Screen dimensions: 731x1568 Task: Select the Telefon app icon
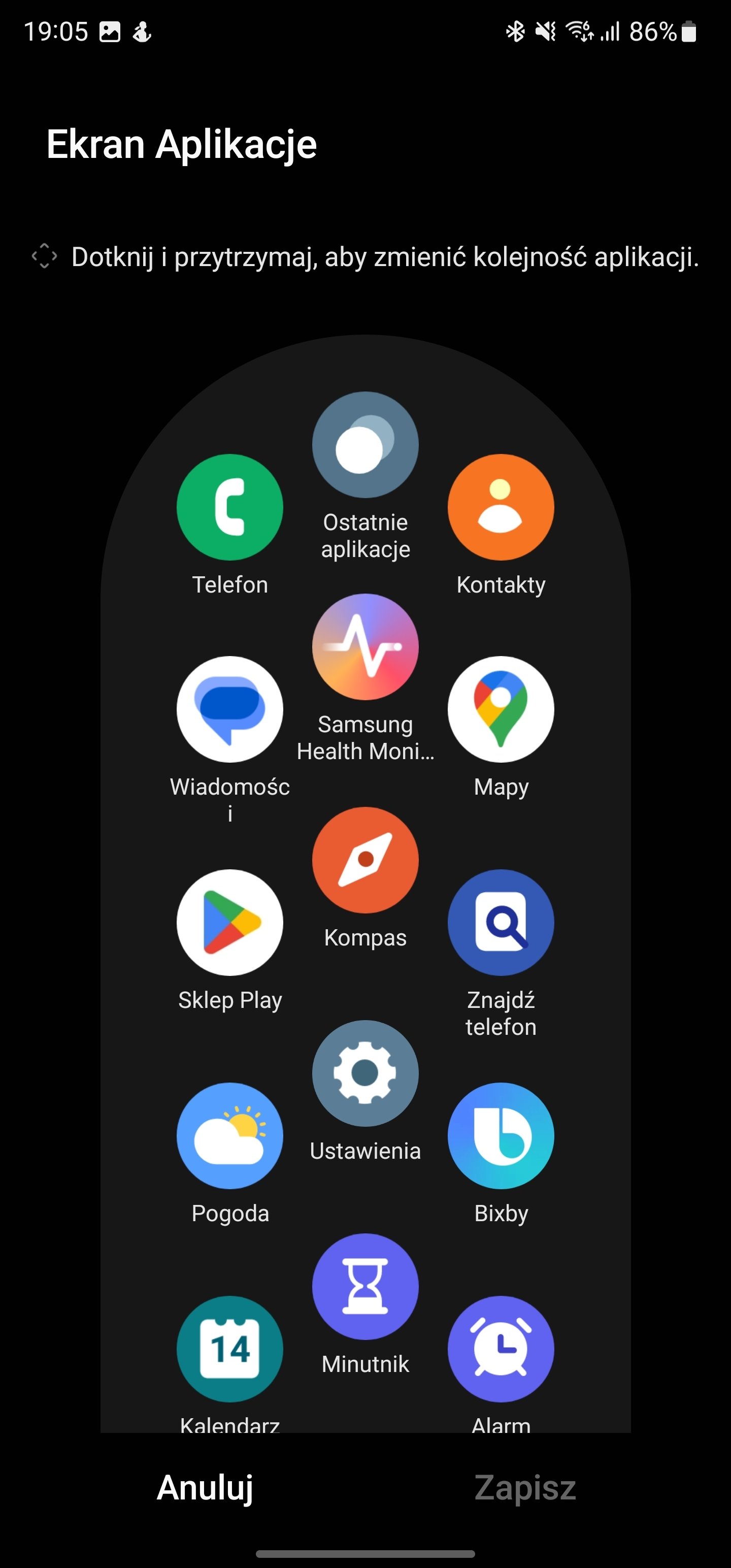click(229, 507)
